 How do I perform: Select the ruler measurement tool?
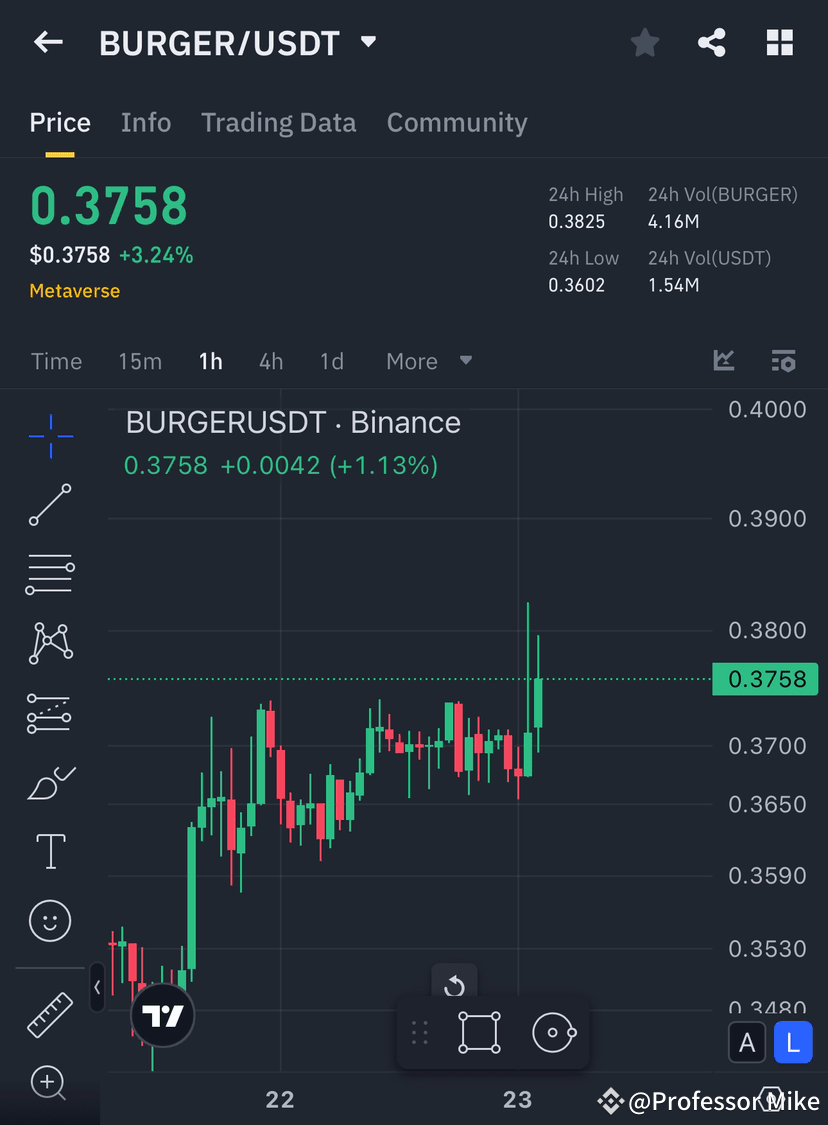(50, 1013)
